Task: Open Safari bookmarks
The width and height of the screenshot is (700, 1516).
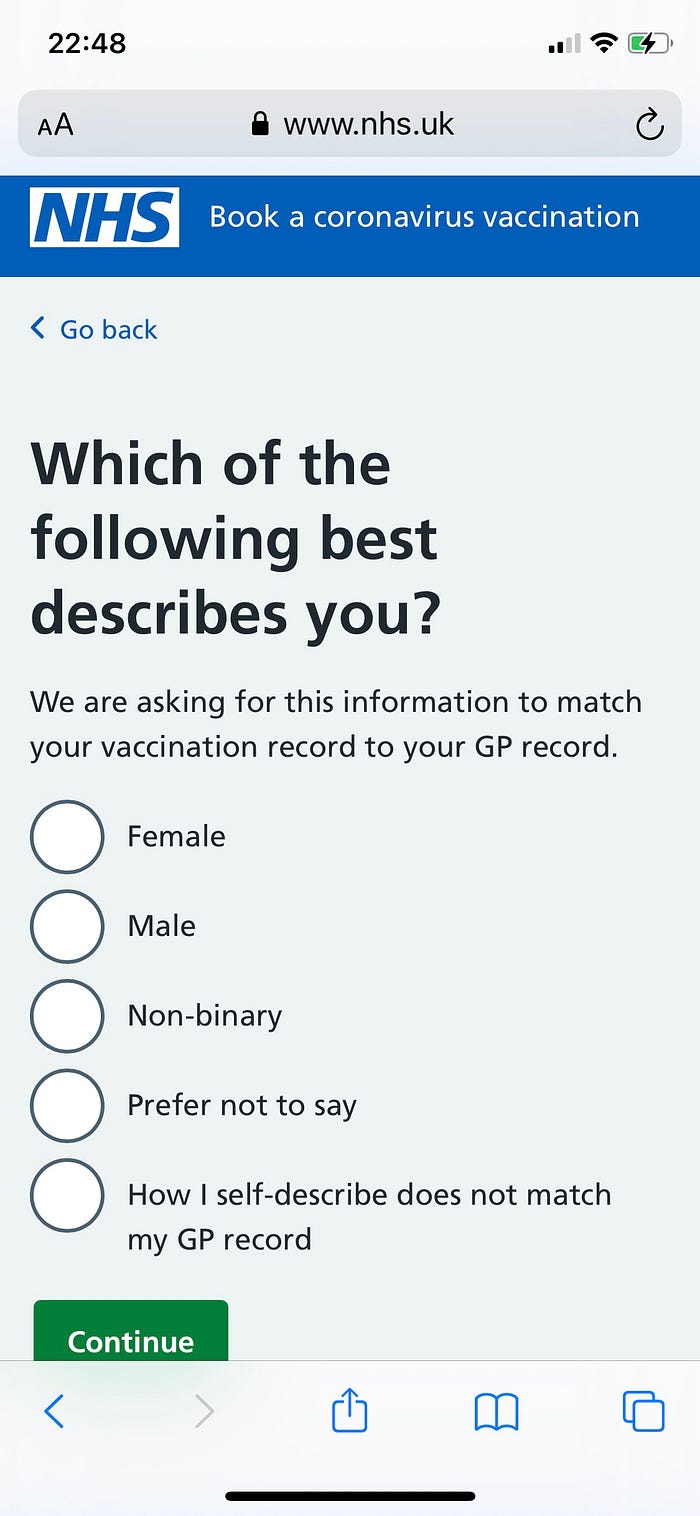Action: (496, 1411)
